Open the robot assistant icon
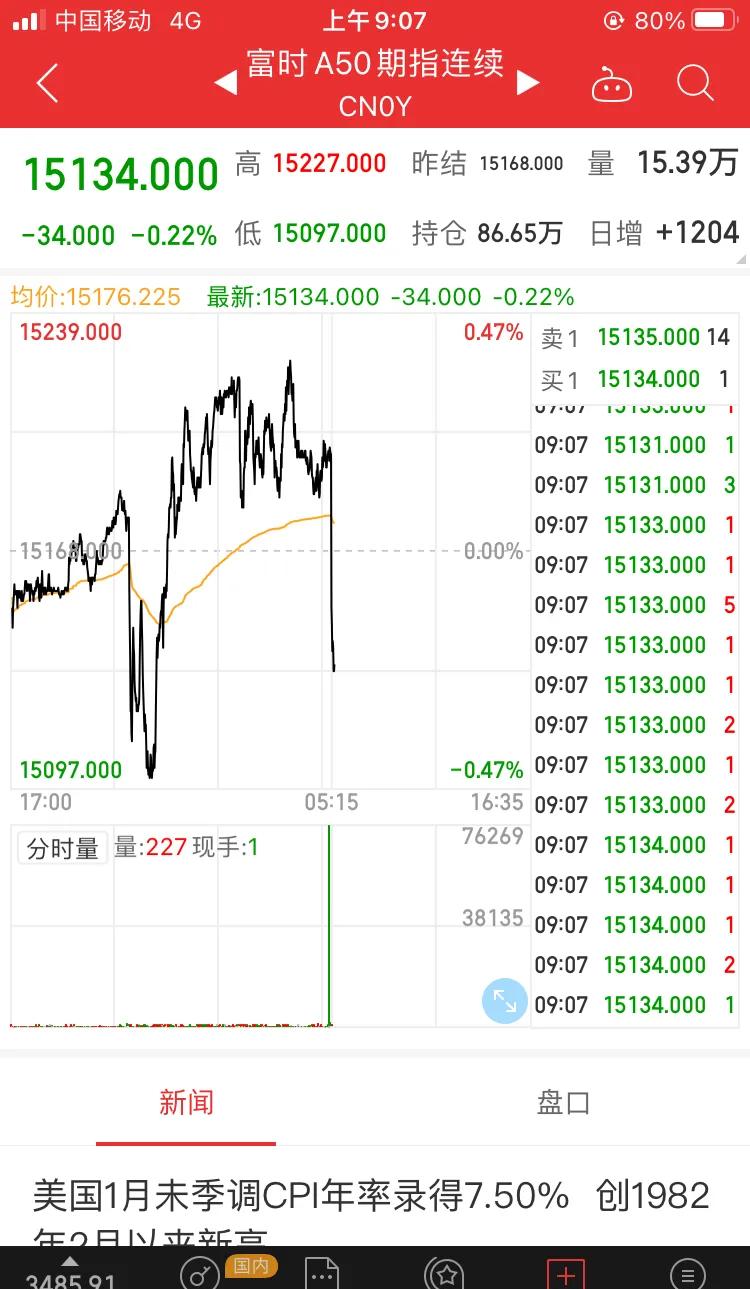The width and height of the screenshot is (750, 1289). (612, 84)
